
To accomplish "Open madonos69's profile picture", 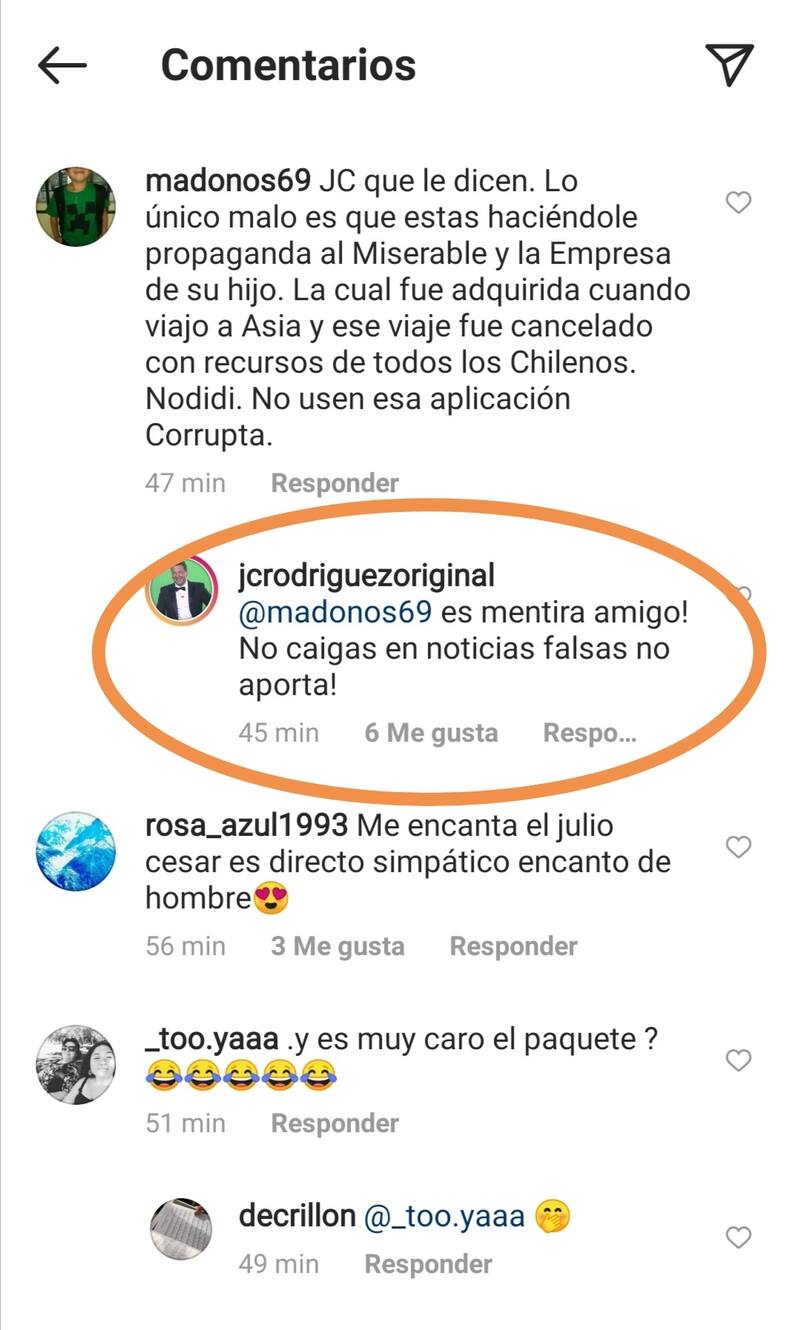I will 76,206.
